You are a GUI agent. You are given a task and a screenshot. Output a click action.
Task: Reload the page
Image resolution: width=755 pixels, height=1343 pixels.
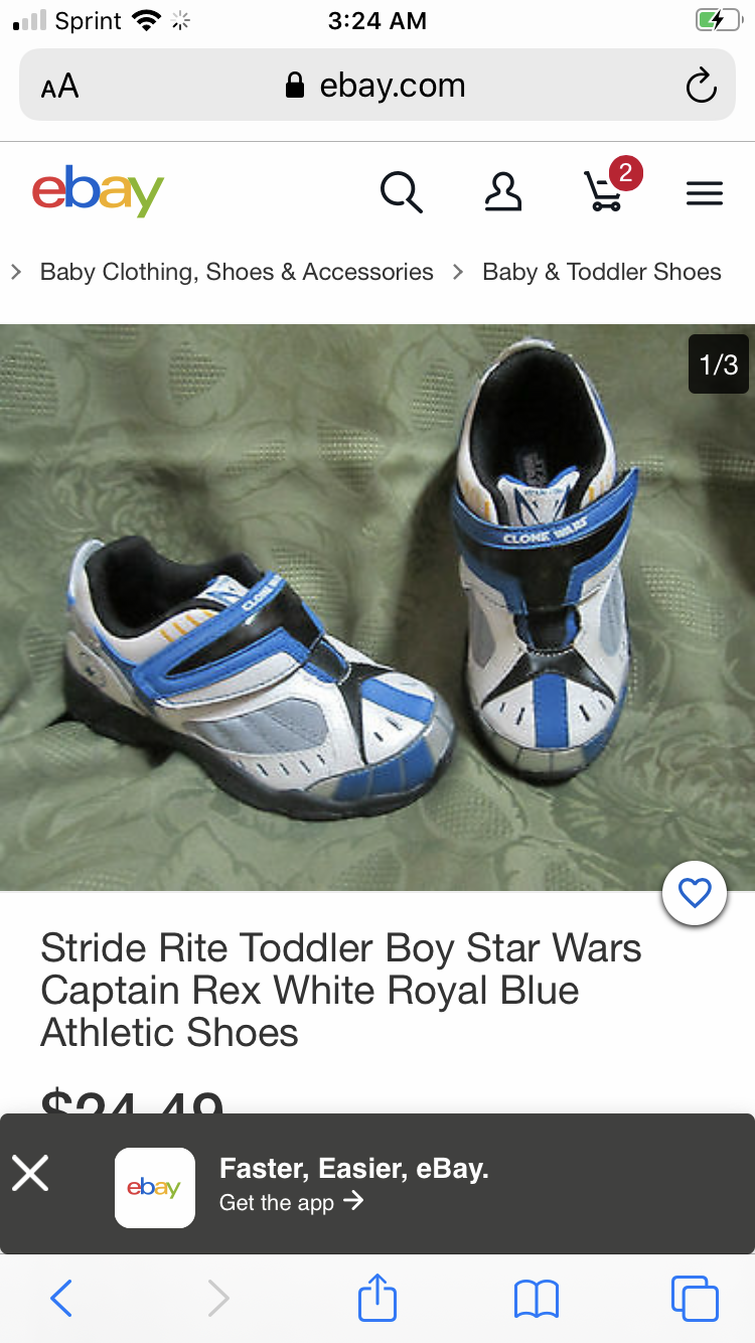click(700, 86)
